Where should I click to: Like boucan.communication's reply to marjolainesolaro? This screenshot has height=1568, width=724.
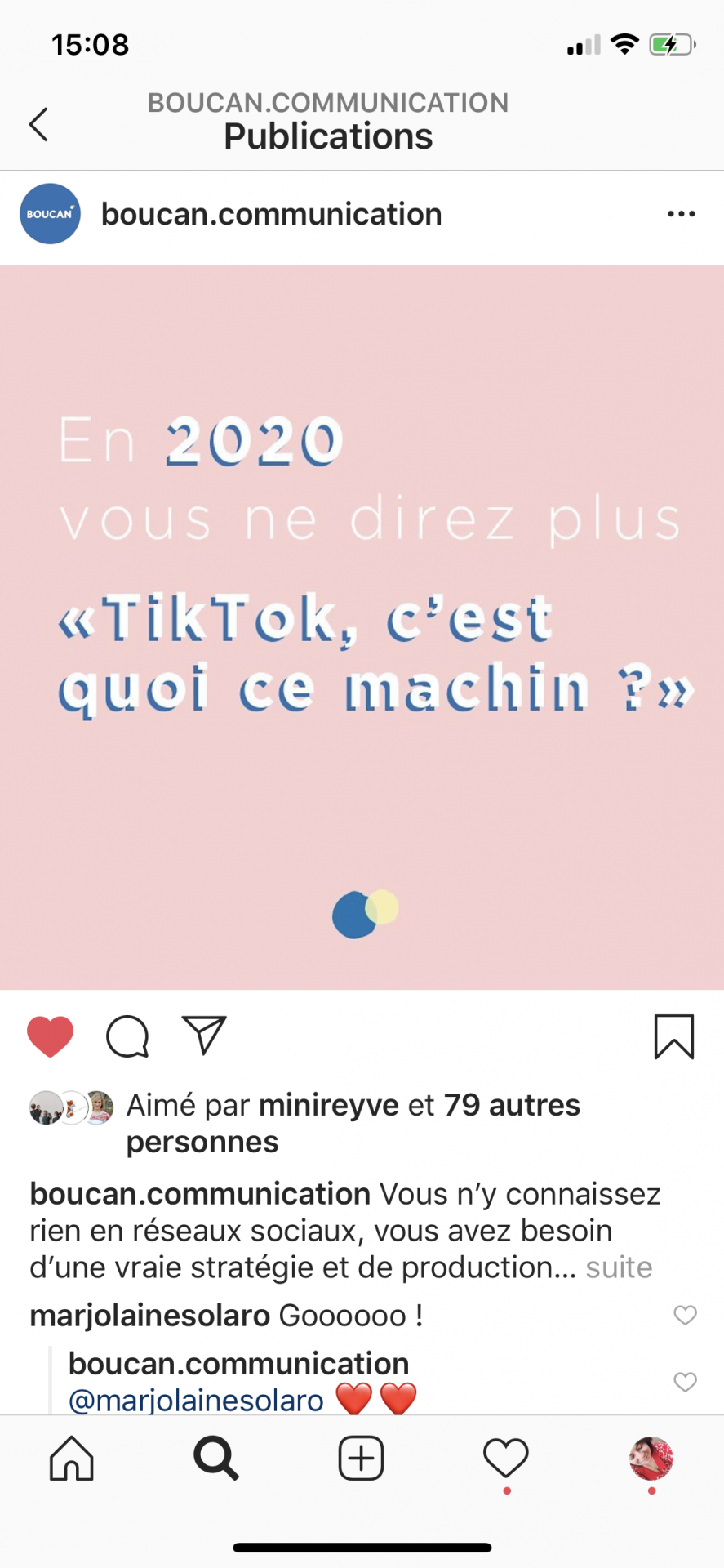[x=685, y=1382]
